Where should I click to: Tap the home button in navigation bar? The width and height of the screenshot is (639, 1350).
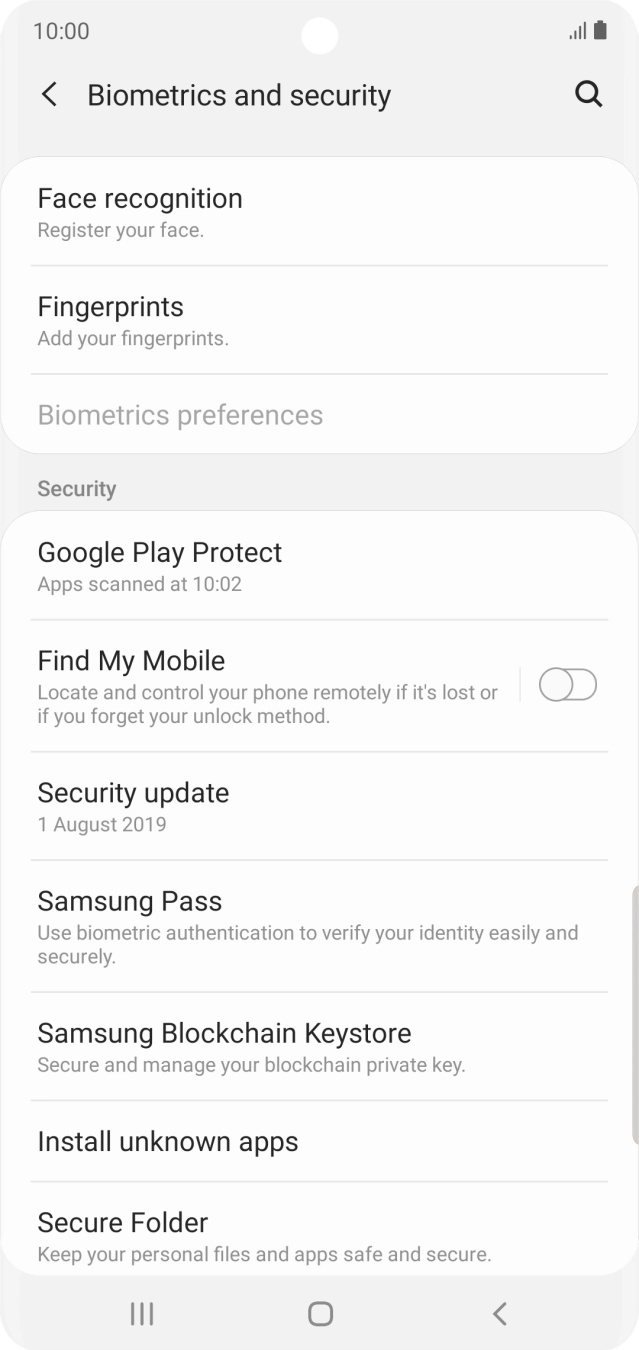320,1313
